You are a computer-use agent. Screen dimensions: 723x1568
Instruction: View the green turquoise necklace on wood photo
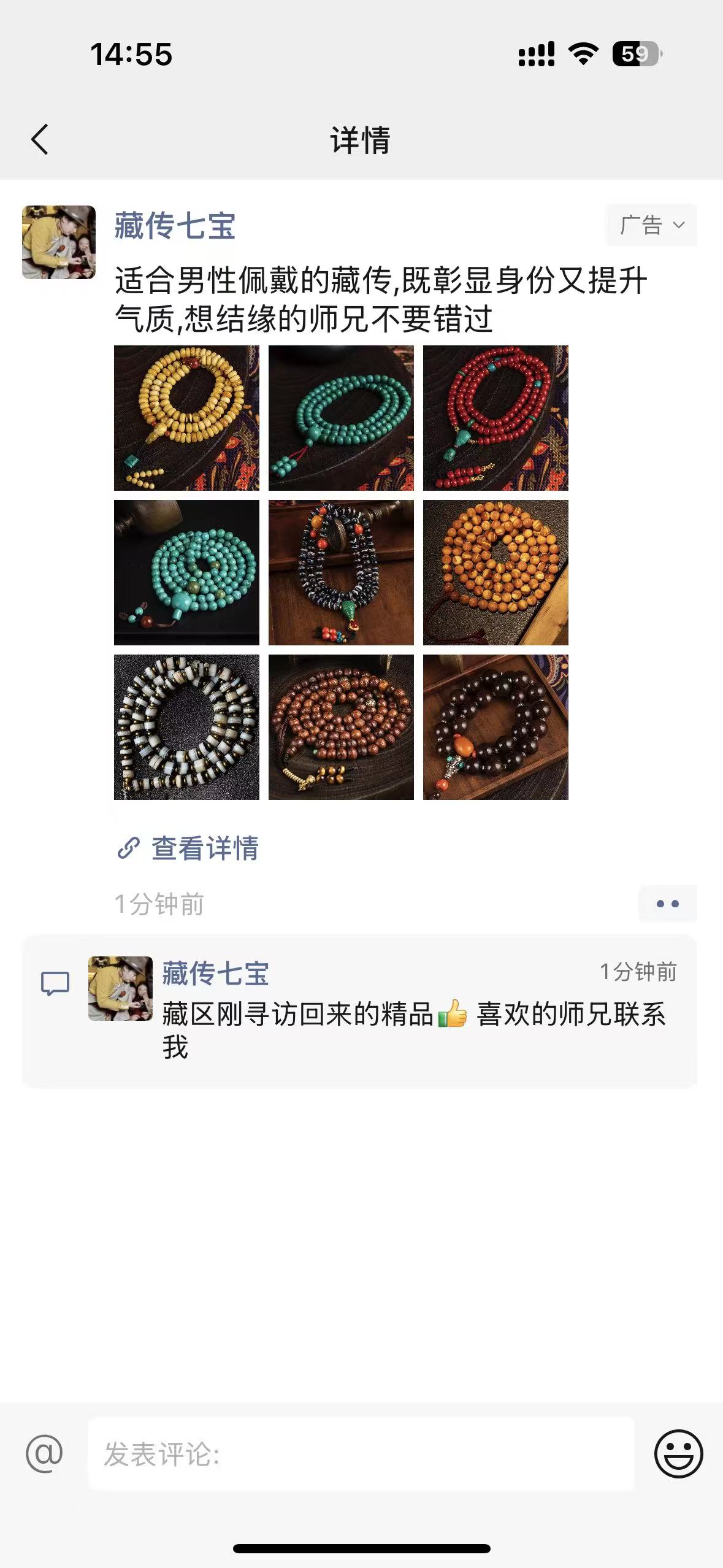click(x=341, y=418)
